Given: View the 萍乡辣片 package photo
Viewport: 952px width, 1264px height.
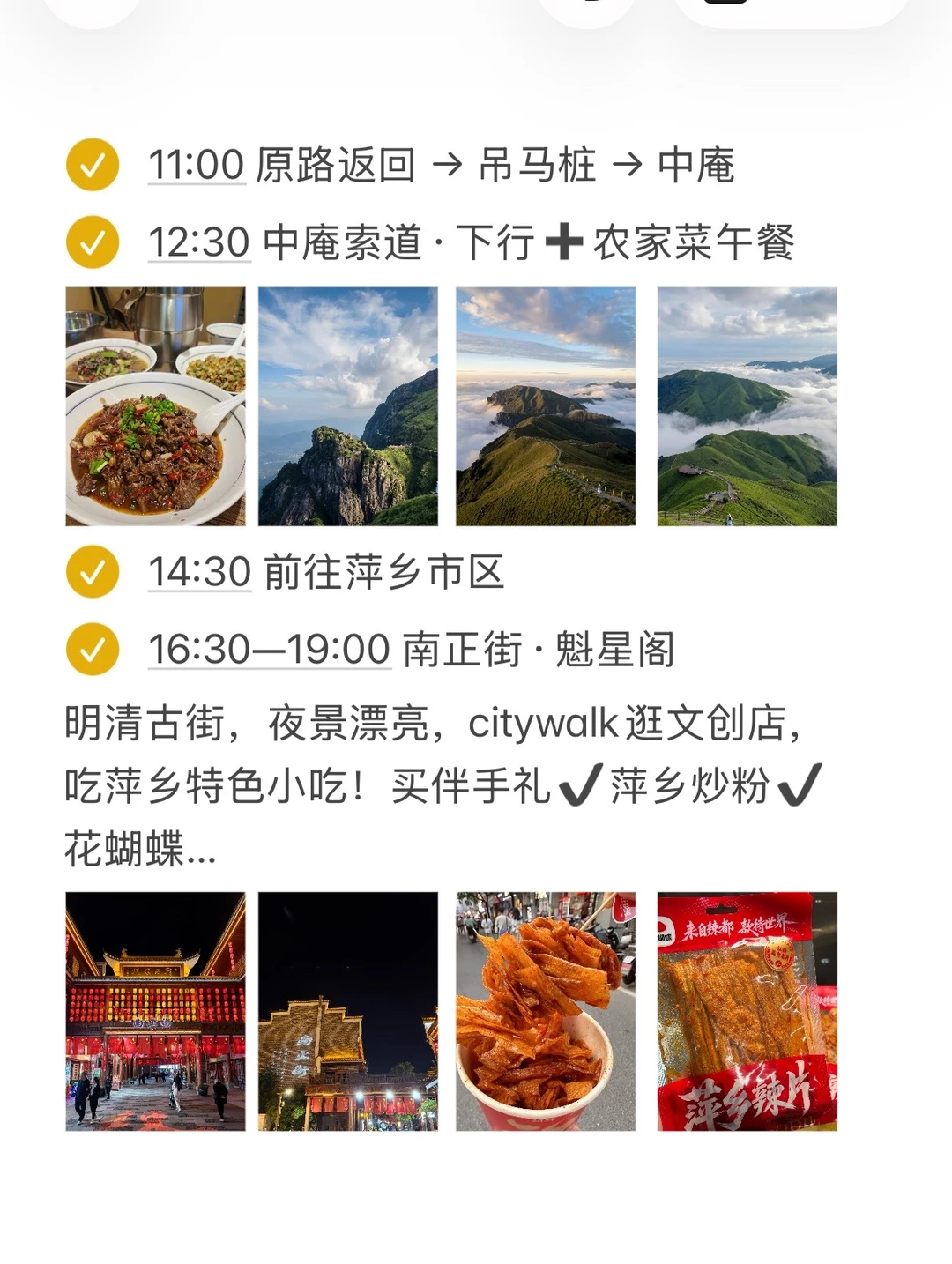Looking at the screenshot, I should pos(747,1011).
